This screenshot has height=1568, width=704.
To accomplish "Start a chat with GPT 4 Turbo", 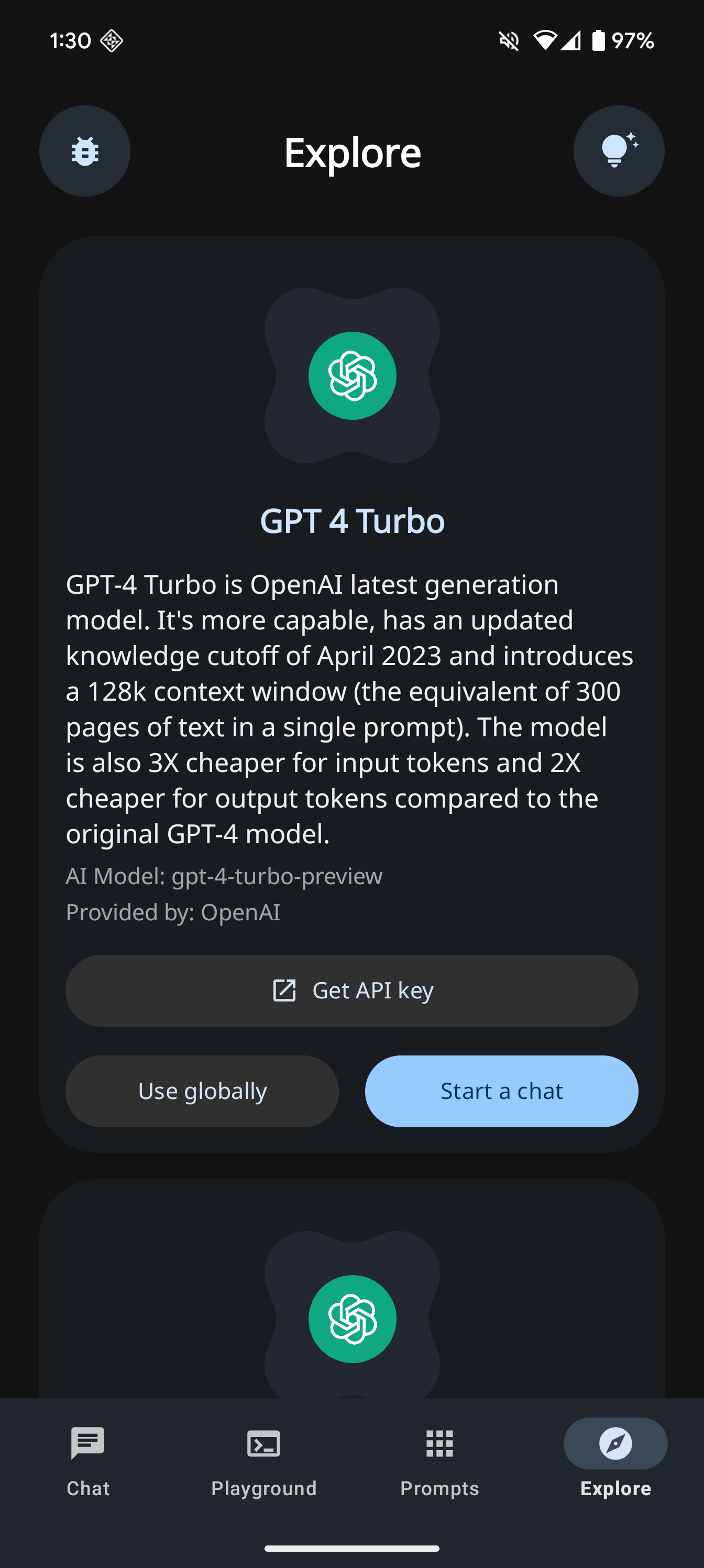I will (501, 1091).
